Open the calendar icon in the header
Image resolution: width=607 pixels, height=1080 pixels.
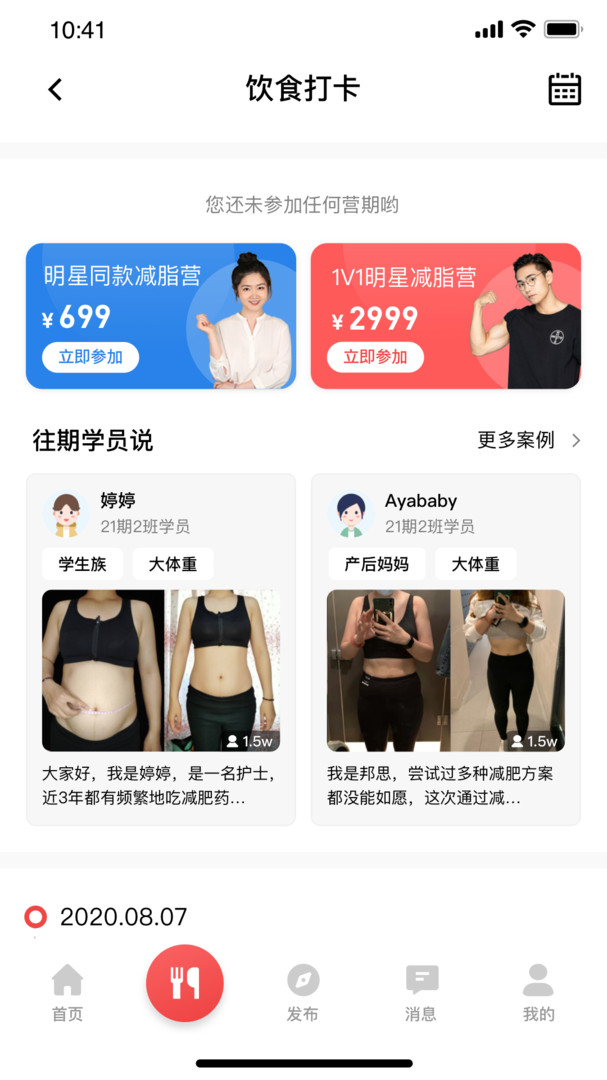click(564, 89)
